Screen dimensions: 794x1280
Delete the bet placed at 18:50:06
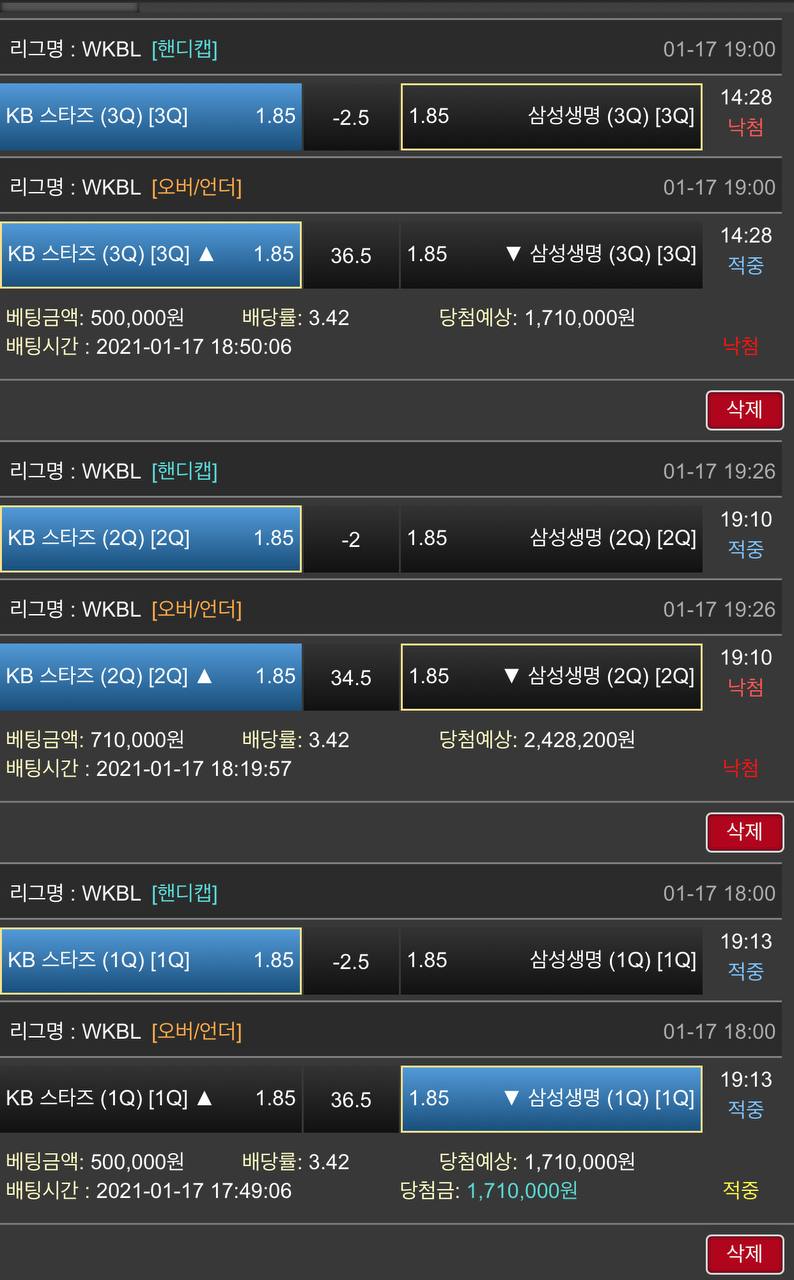[x=744, y=410]
